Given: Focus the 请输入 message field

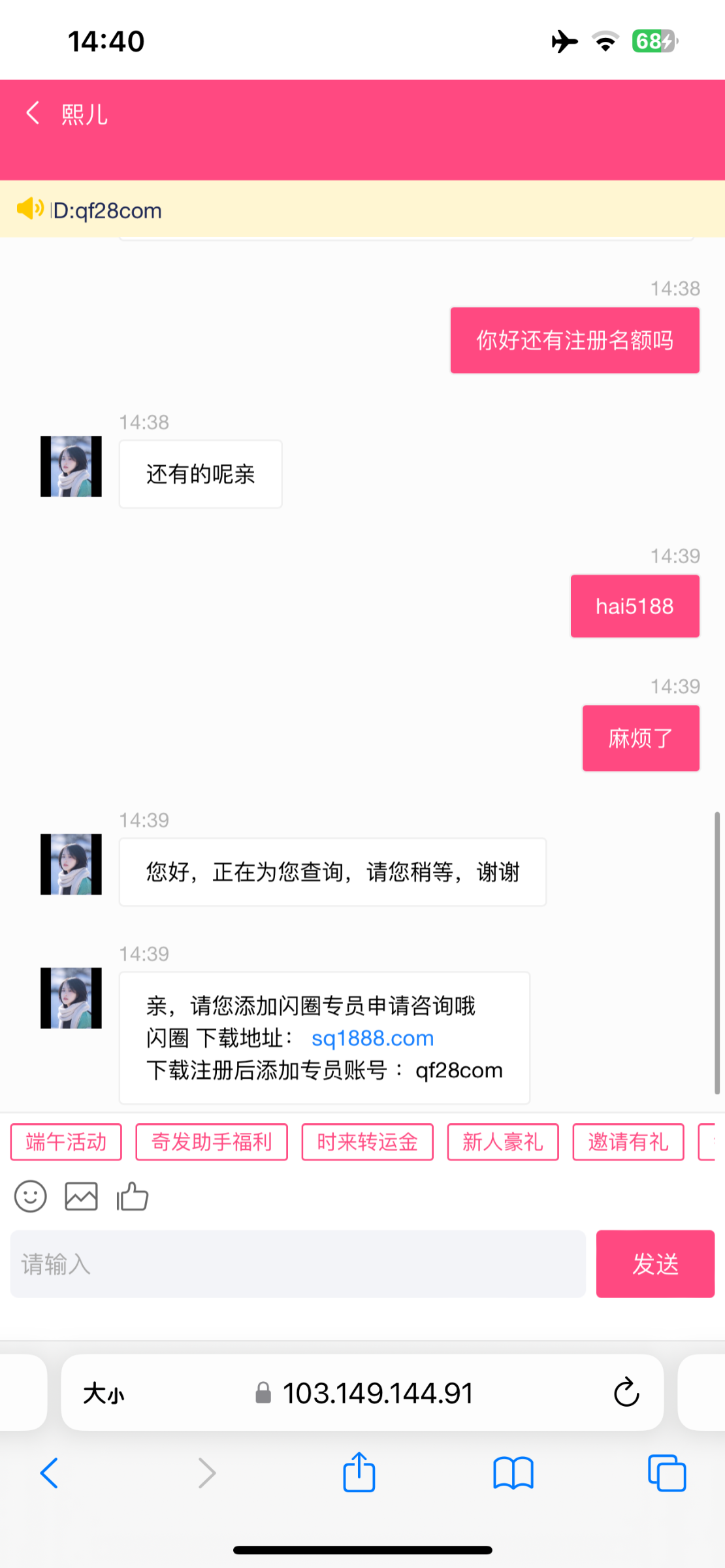Looking at the screenshot, I should (x=298, y=1264).
